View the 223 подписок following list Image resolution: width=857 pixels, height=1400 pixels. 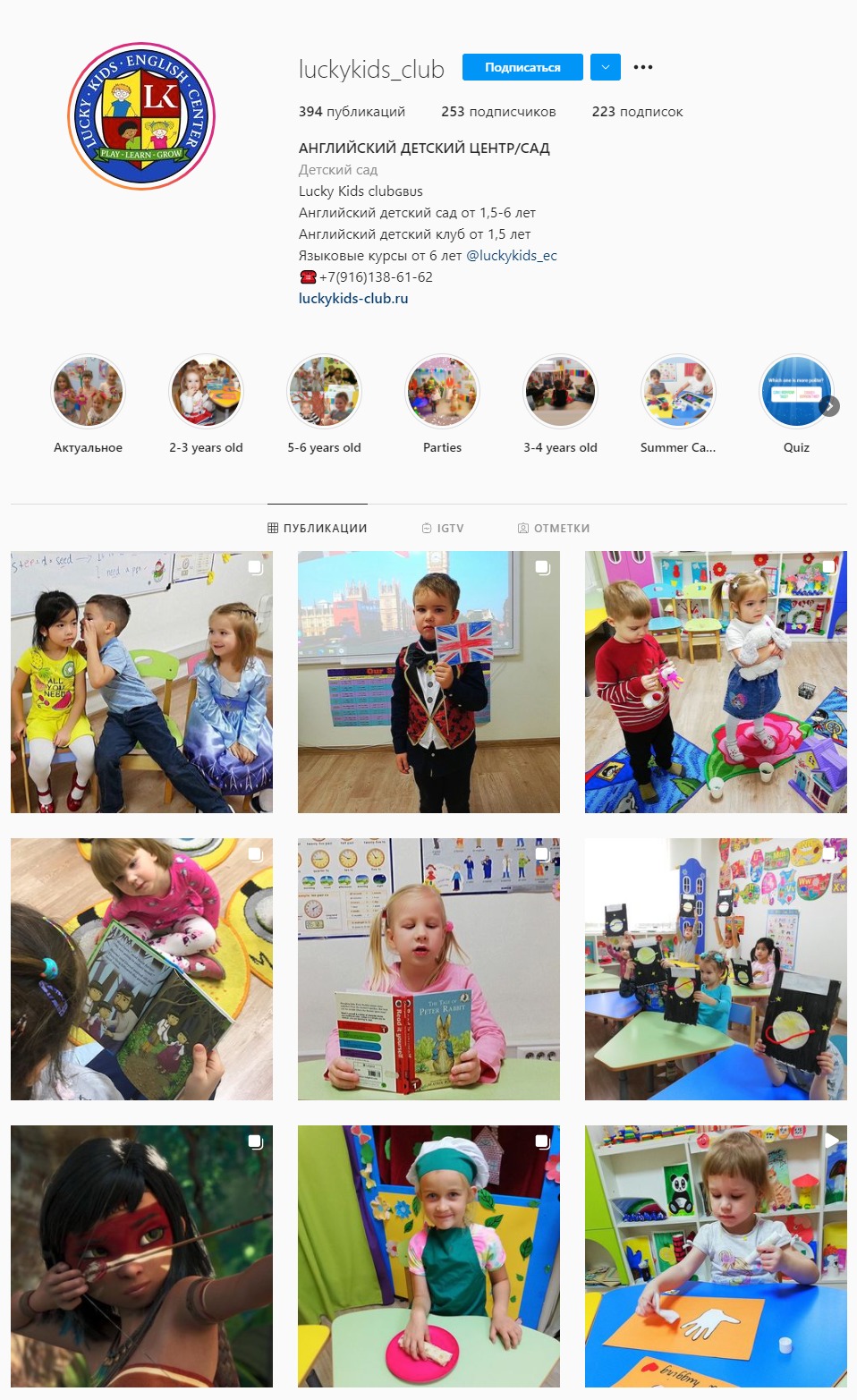click(x=637, y=112)
